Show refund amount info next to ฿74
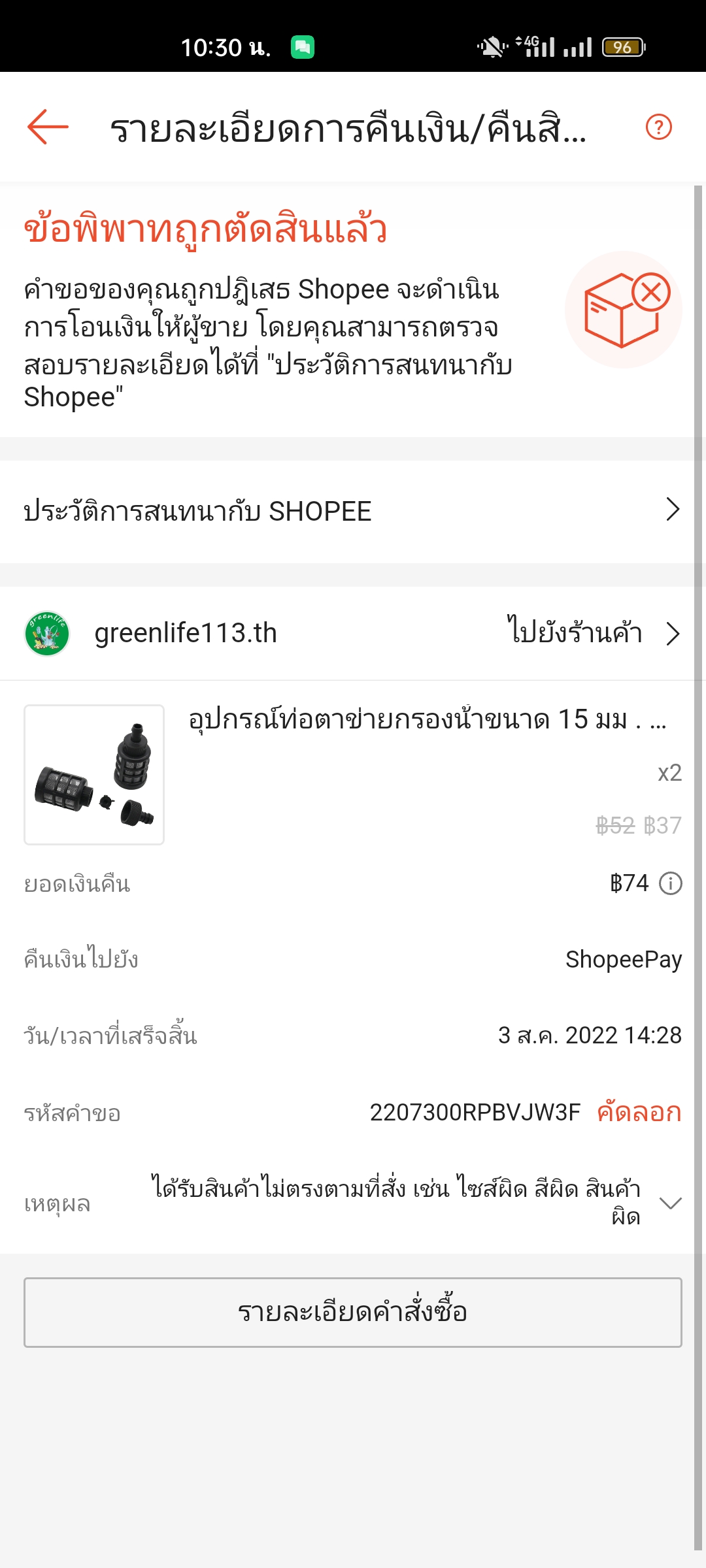Viewport: 706px width, 1568px height. 671,884
